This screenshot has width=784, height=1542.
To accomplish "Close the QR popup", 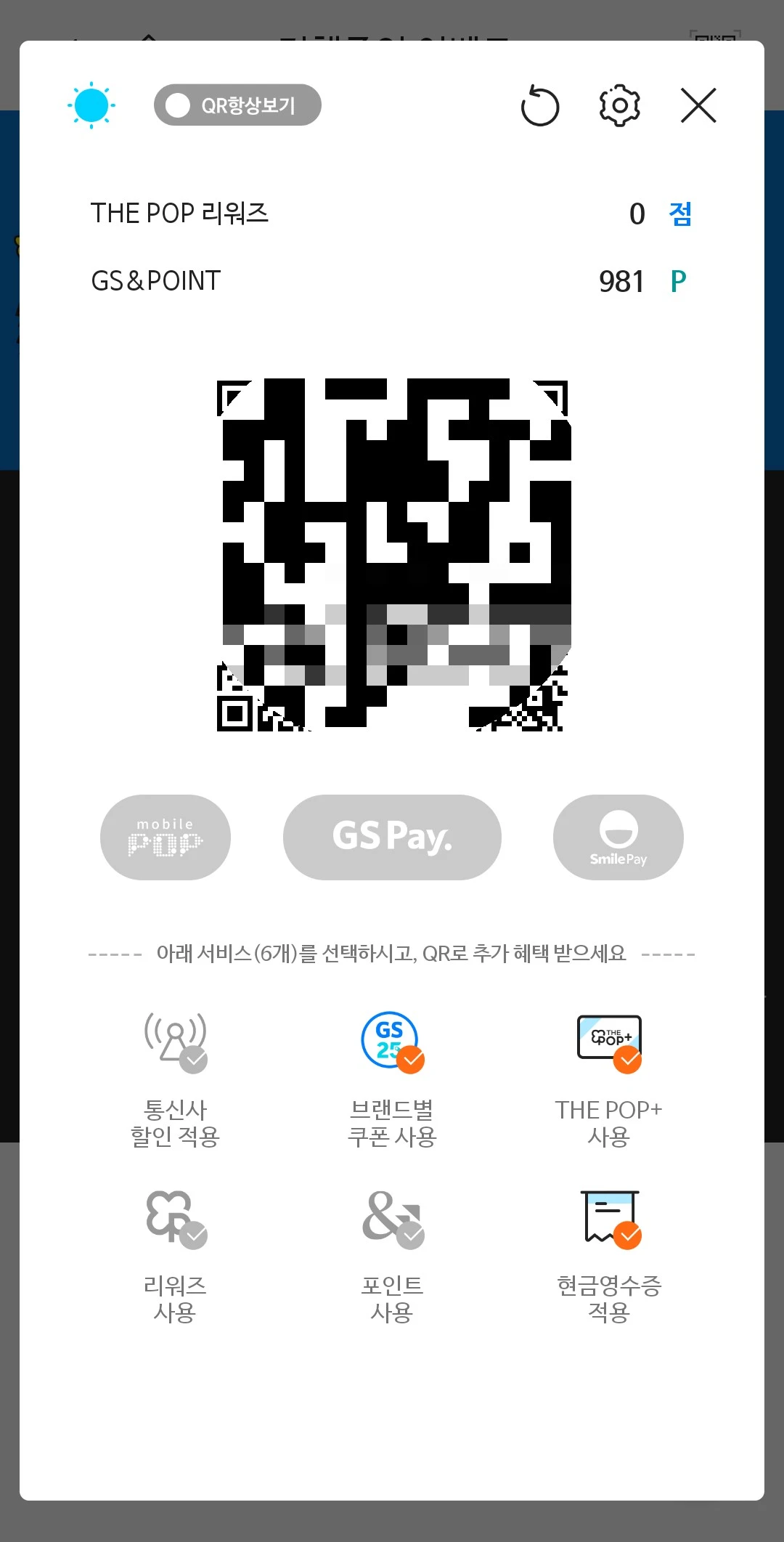I will [698, 106].
